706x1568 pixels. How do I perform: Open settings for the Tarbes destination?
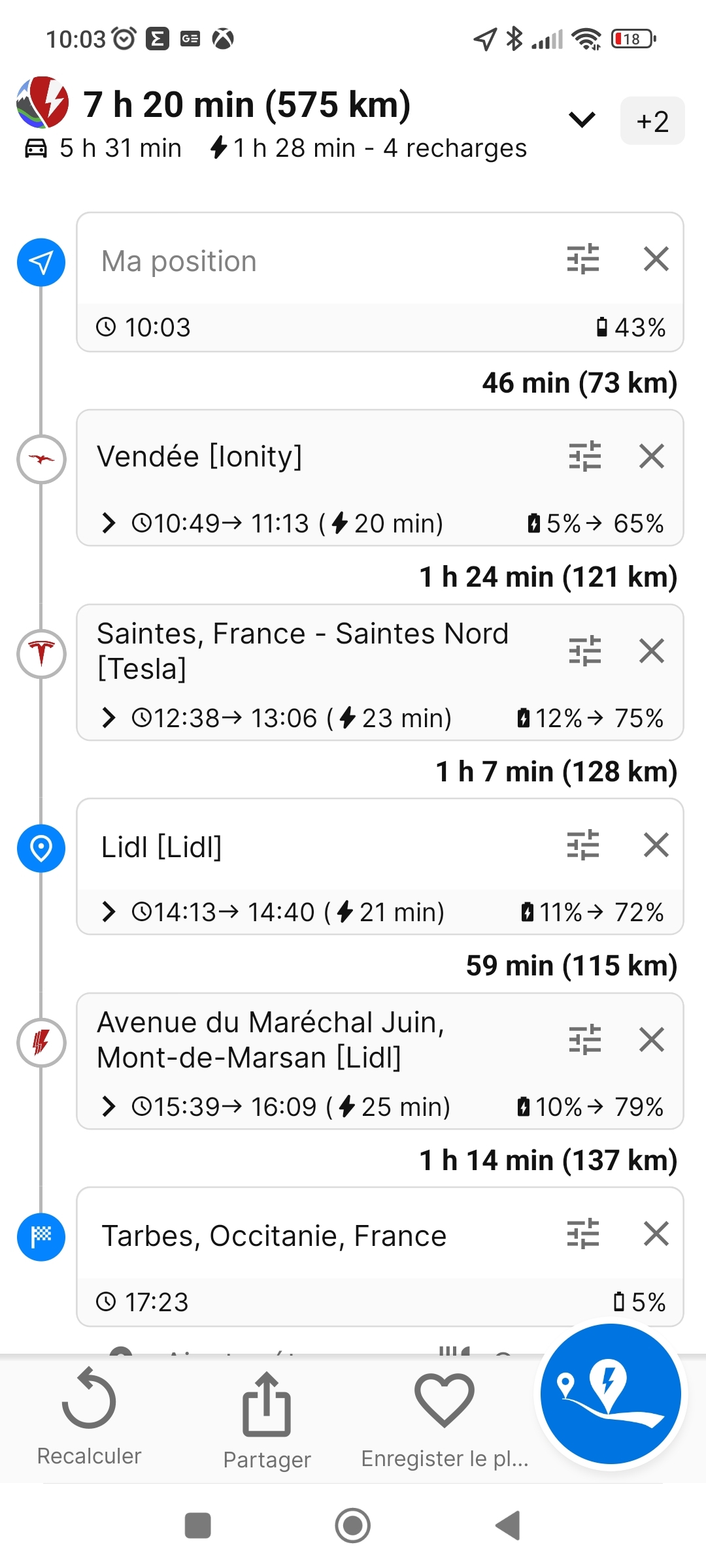click(x=582, y=1233)
